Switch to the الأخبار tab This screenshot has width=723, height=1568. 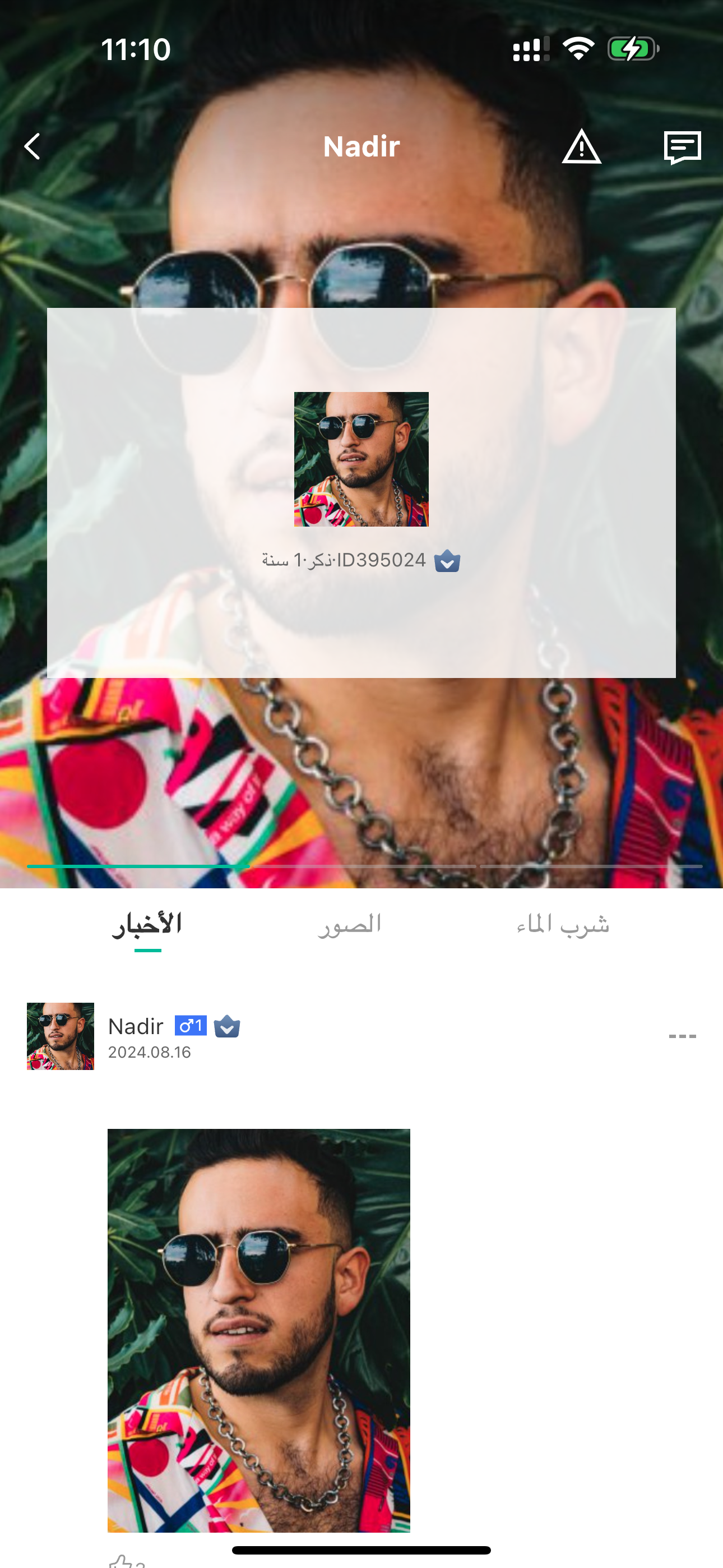tap(147, 925)
